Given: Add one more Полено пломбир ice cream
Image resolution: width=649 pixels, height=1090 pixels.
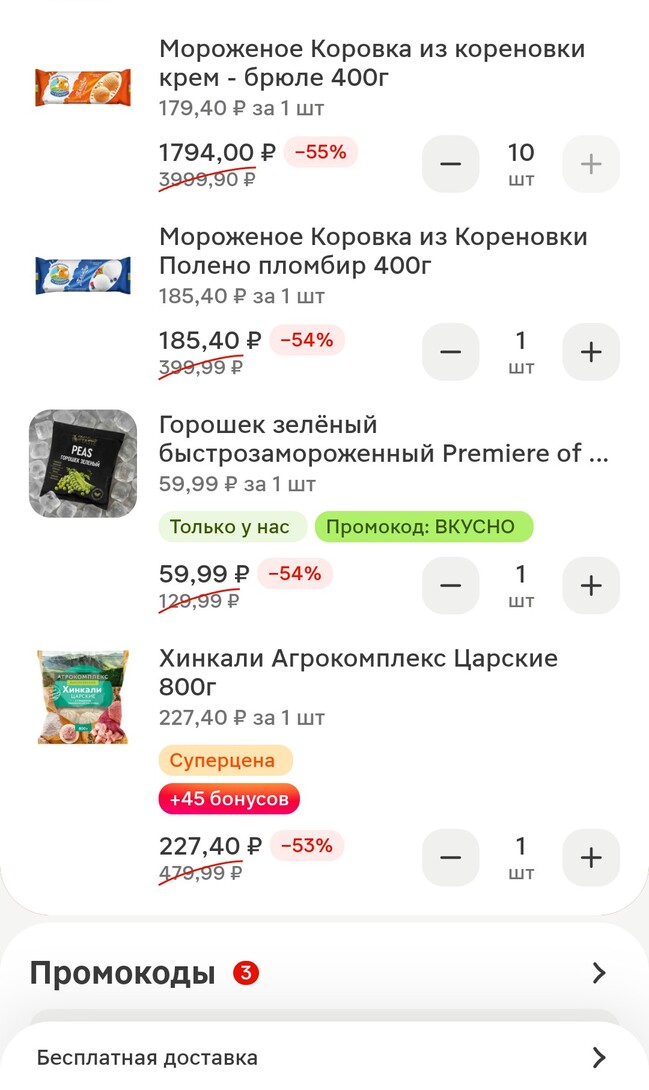Looking at the screenshot, I should (591, 352).
